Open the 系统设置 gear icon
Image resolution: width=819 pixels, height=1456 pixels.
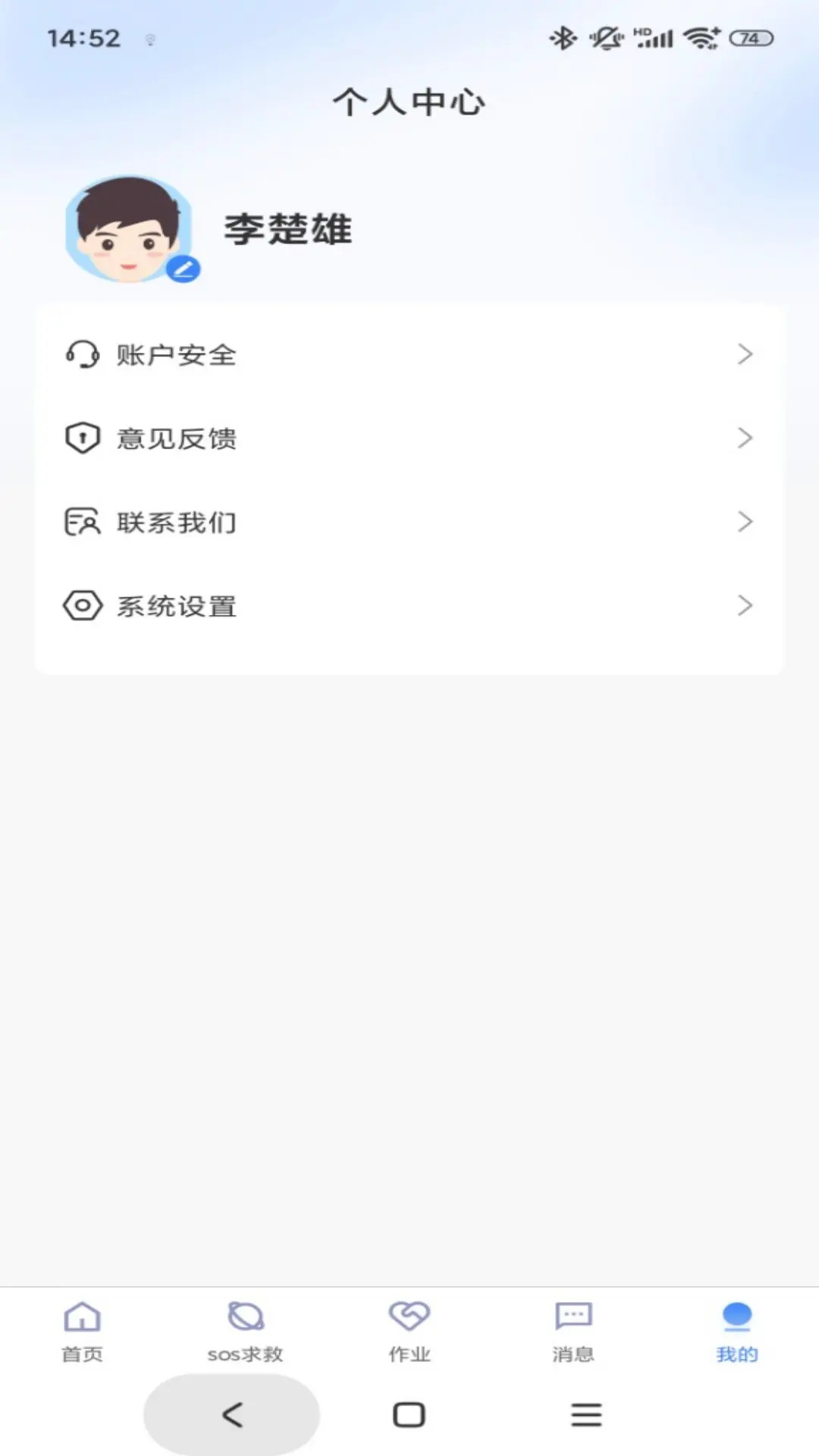click(x=83, y=606)
